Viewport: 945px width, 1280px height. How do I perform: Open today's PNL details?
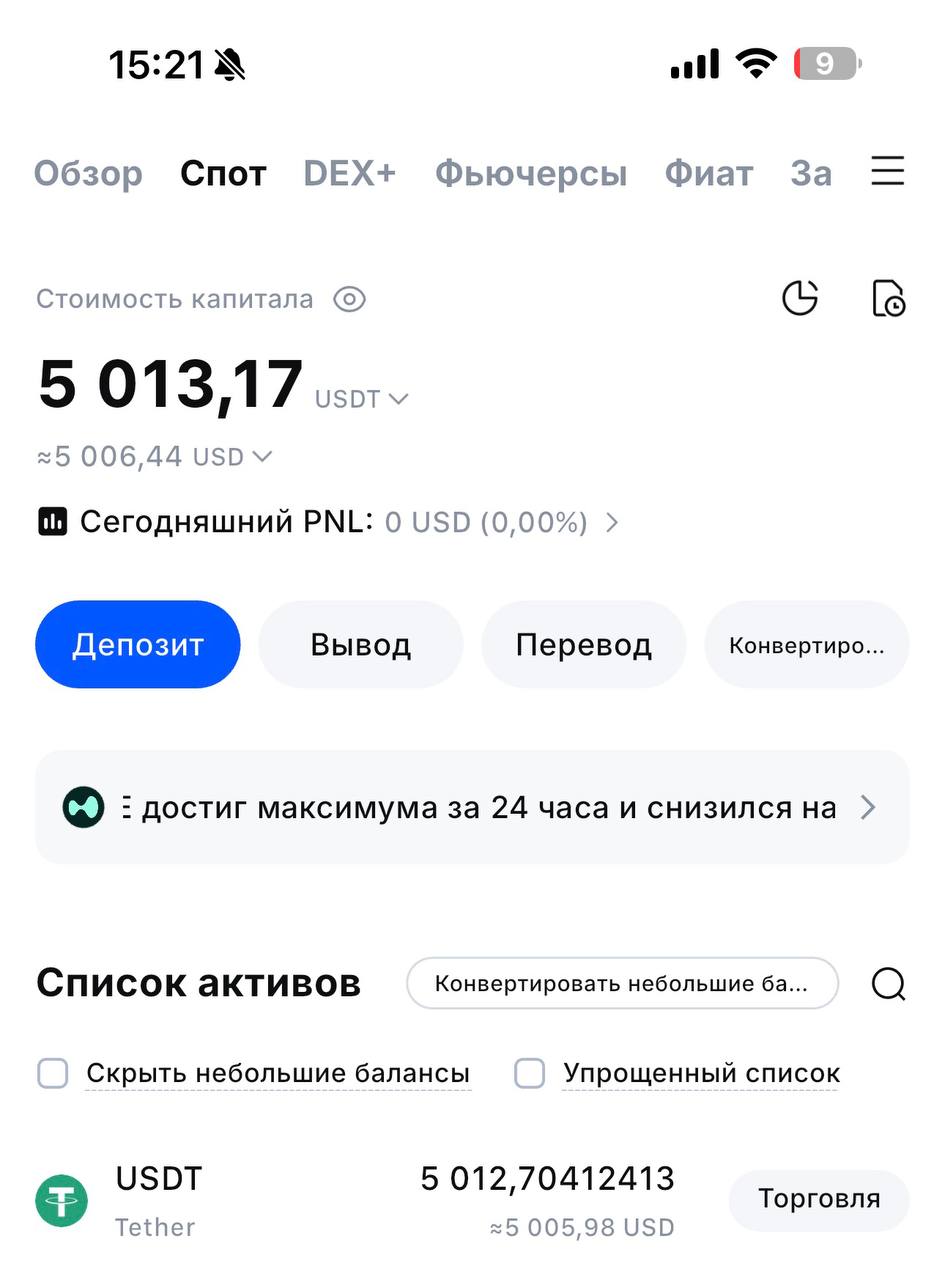pyautogui.click(x=612, y=522)
